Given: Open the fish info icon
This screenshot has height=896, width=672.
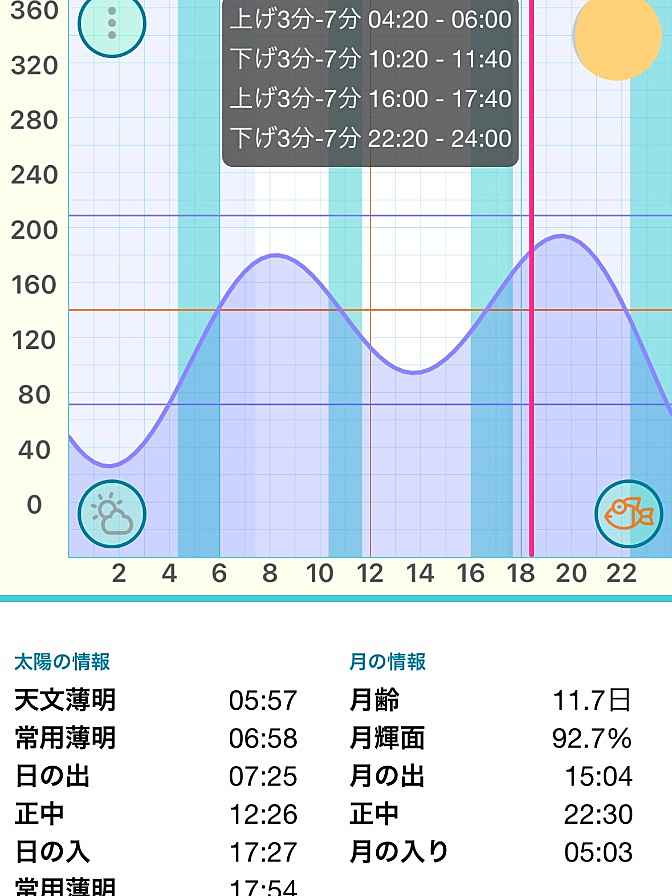Looking at the screenshot, I should click(629, 515).
